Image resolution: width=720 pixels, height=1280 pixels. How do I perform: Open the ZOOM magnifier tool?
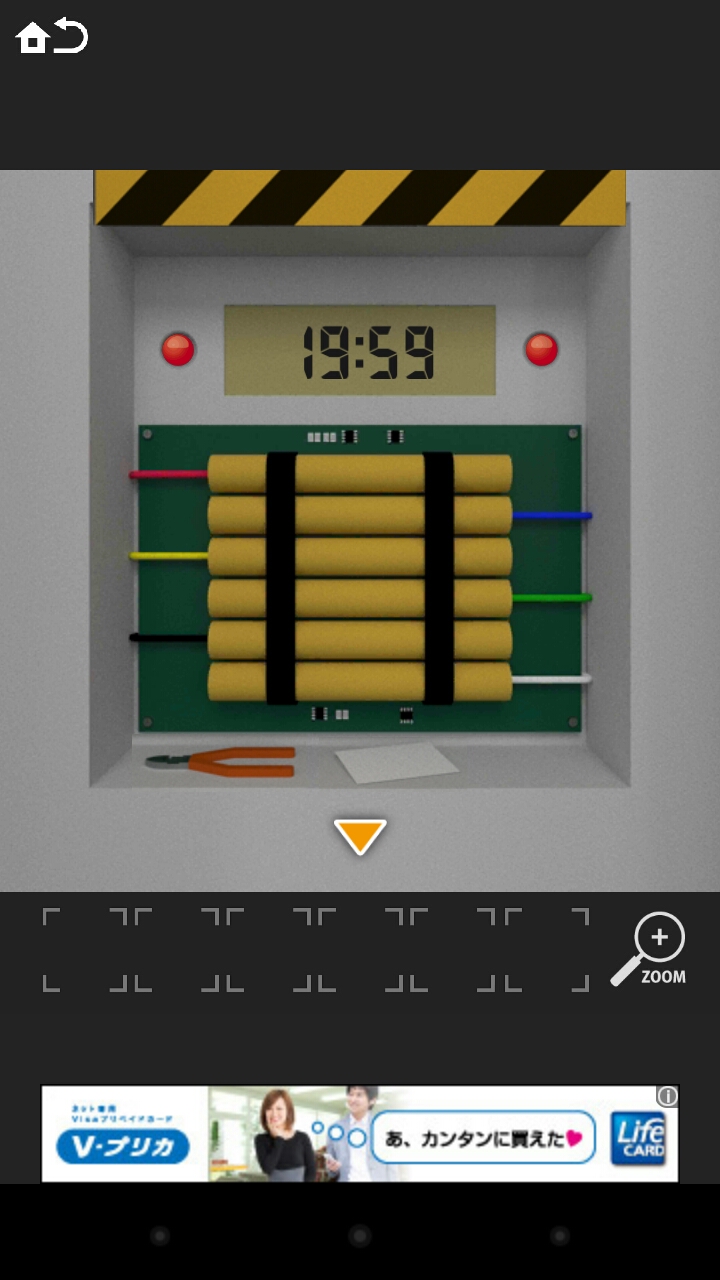point(654,949)
